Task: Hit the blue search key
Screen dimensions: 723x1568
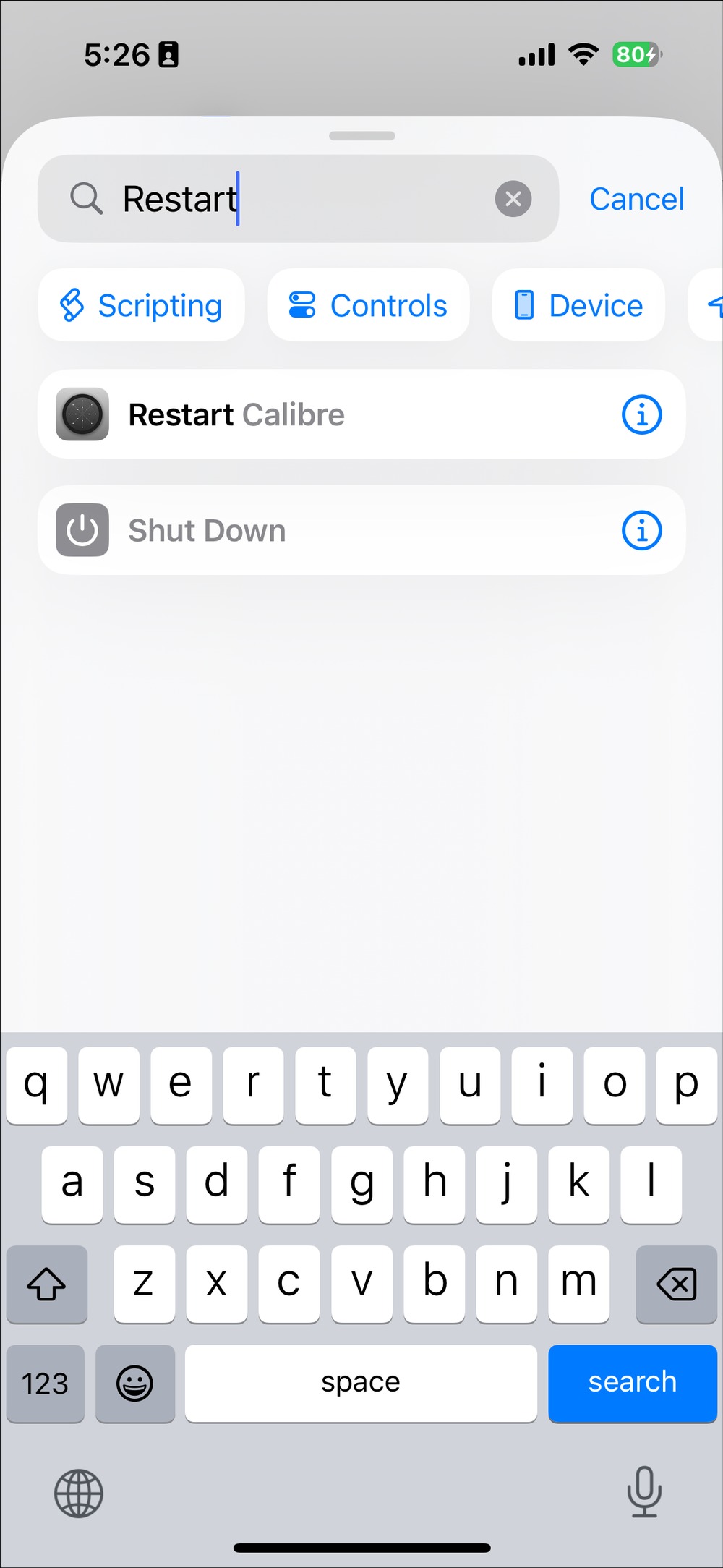Action: click(632, 1382)
